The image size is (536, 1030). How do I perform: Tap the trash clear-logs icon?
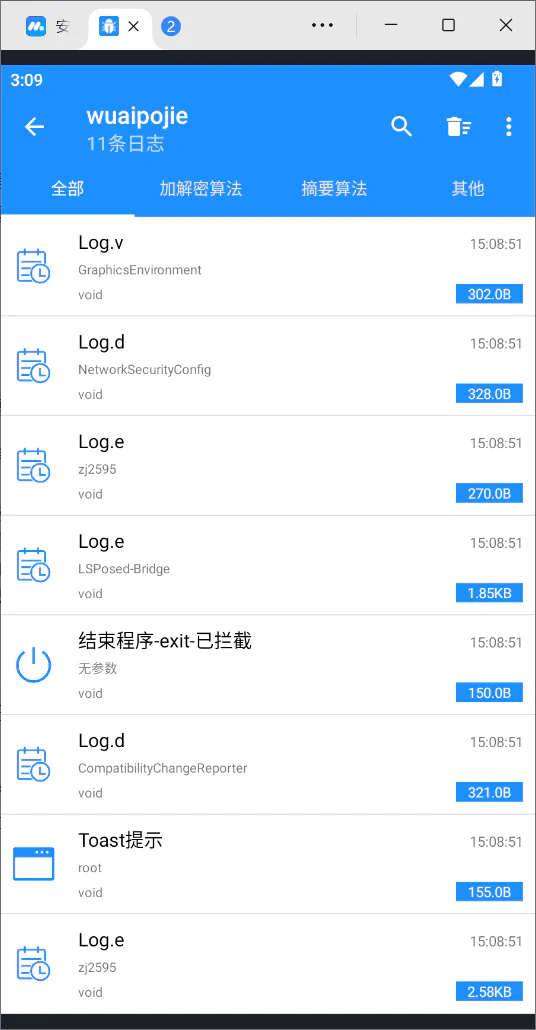[x=458, y=126]
